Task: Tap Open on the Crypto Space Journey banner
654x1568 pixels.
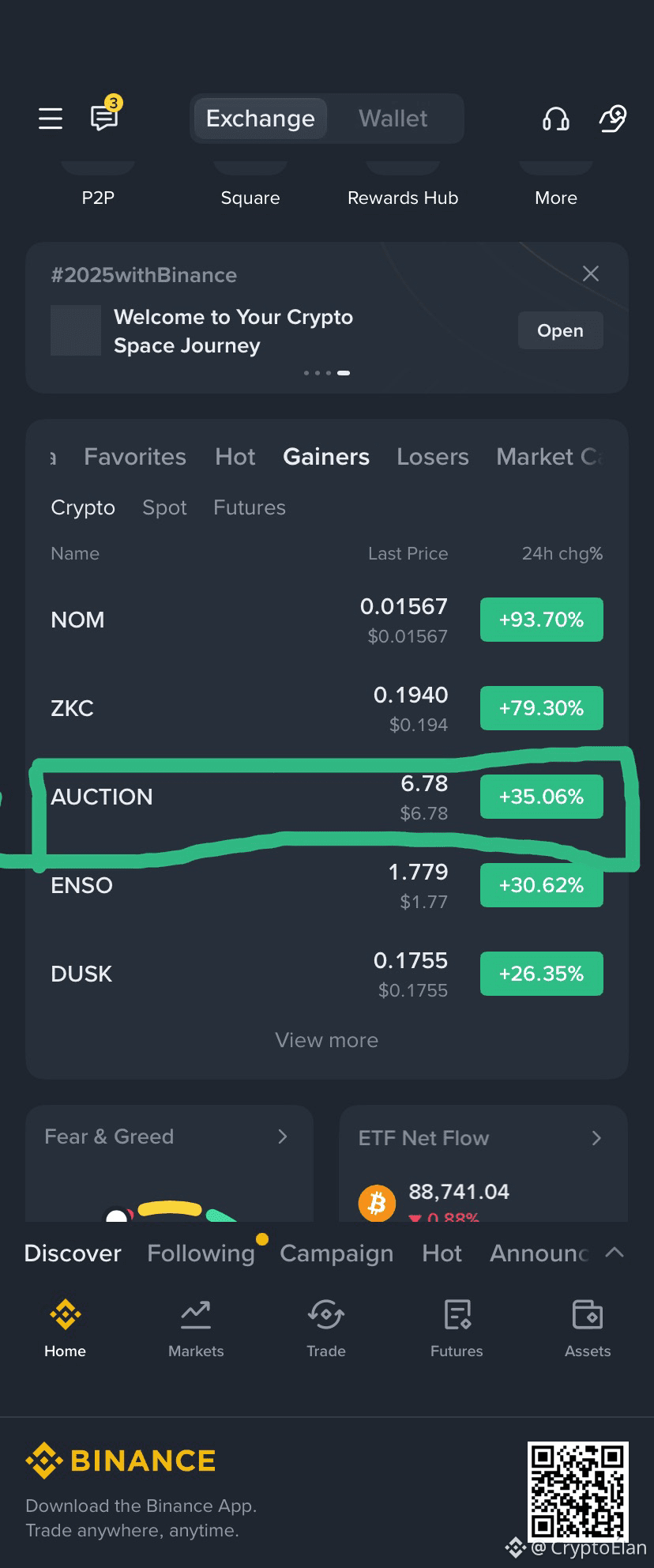Action: [x=560, y=330]
